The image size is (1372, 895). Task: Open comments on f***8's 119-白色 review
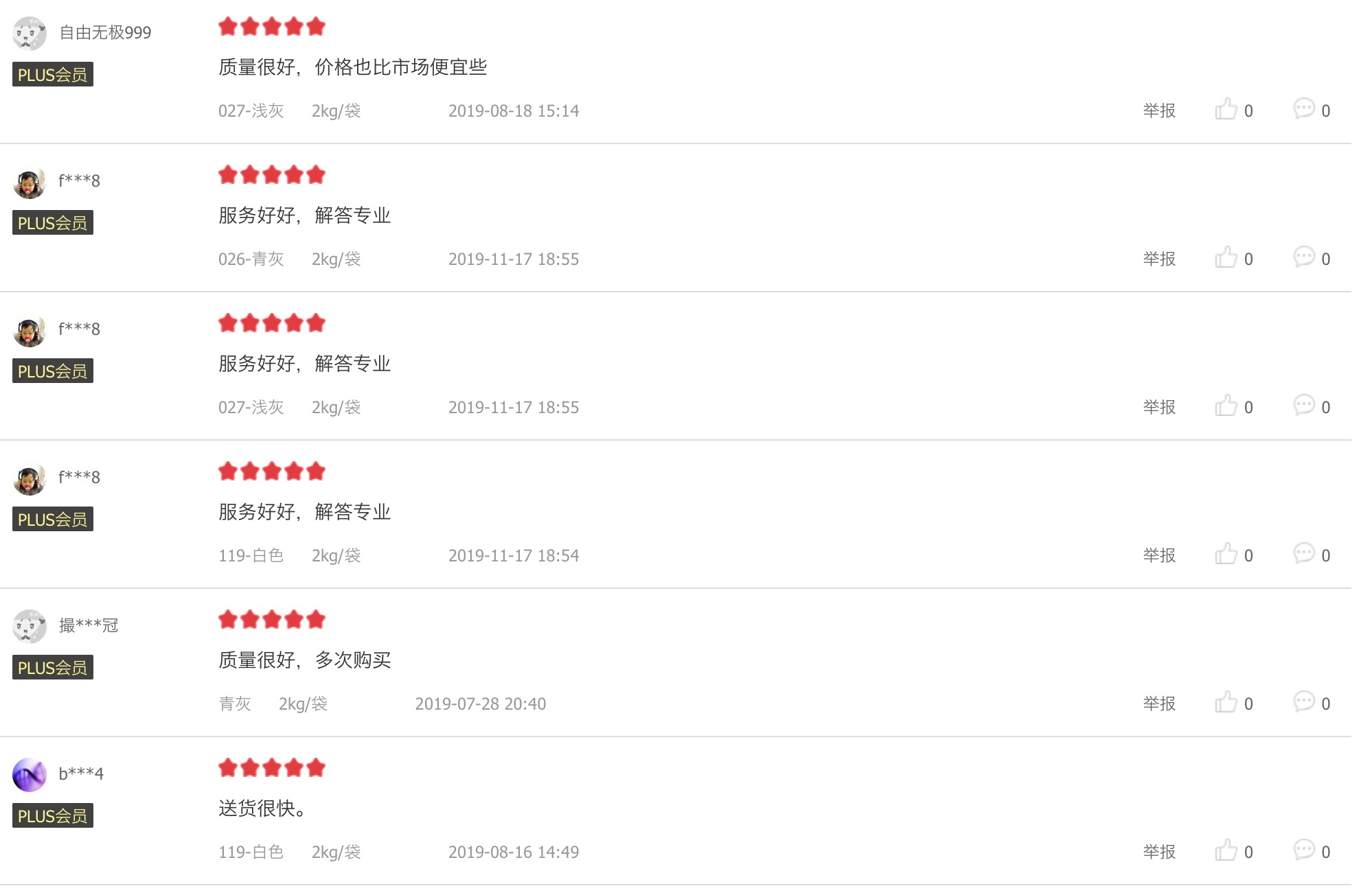click(1304, 555)
